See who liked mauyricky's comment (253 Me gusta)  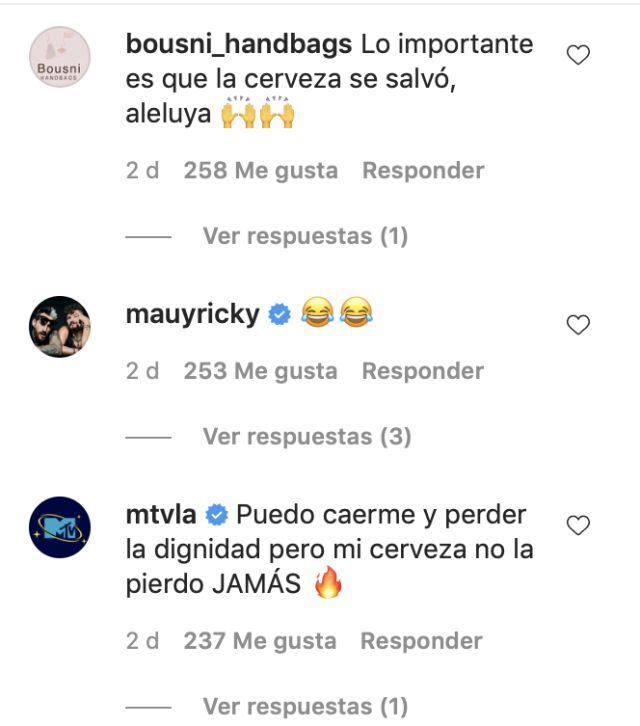tap(260, 371)
